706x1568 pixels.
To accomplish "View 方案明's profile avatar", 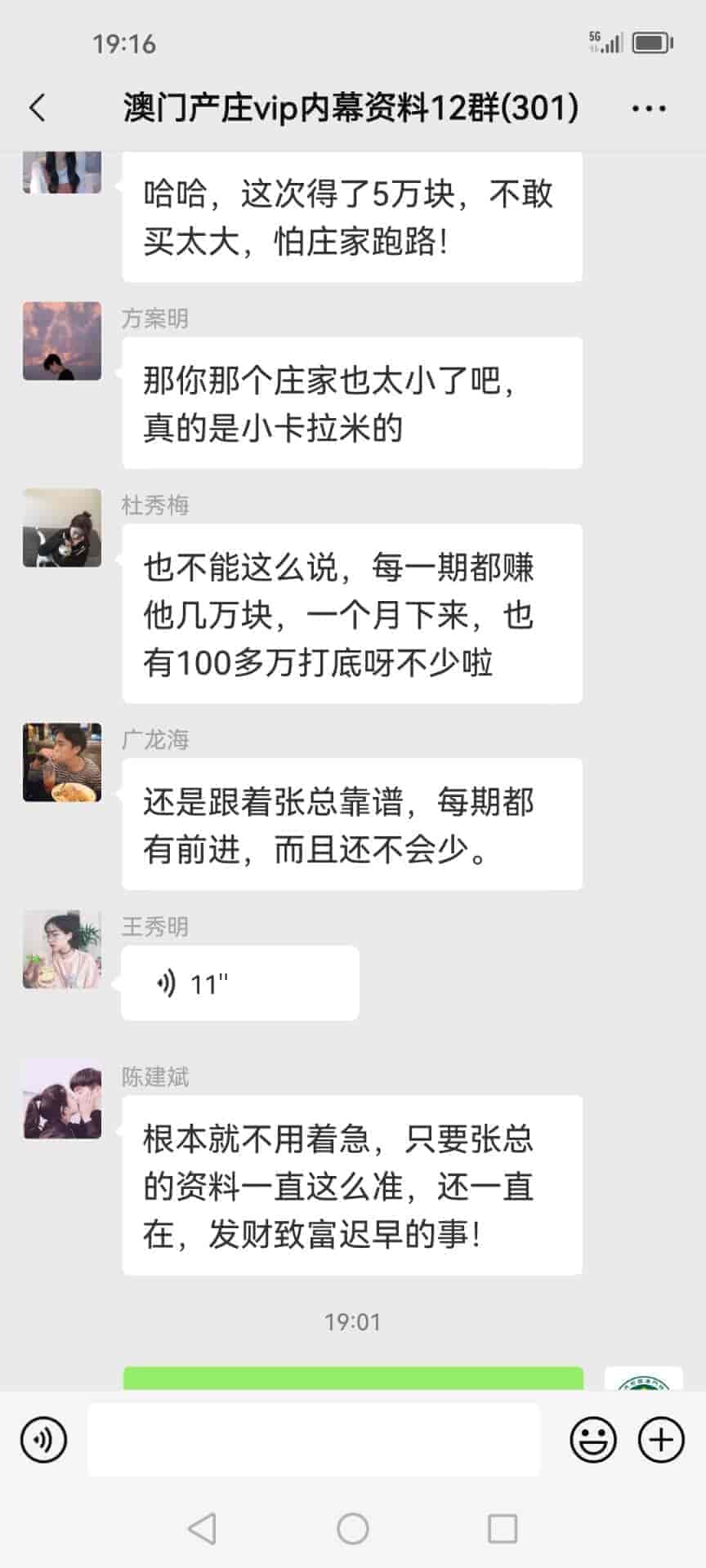I will tap(62, 341).
